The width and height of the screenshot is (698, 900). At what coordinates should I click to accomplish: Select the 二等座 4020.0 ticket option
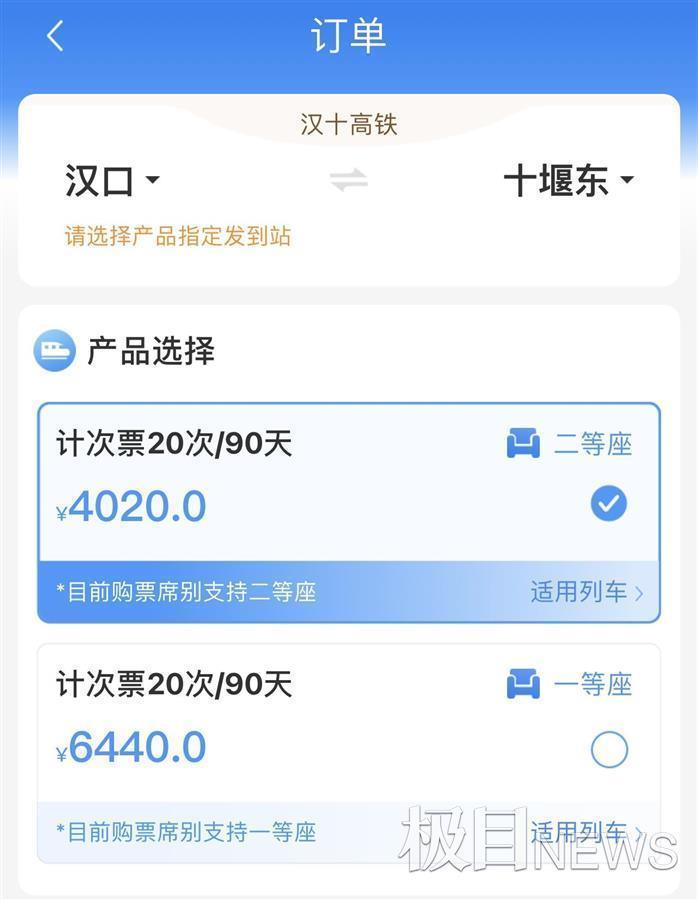tap(608, 505)
